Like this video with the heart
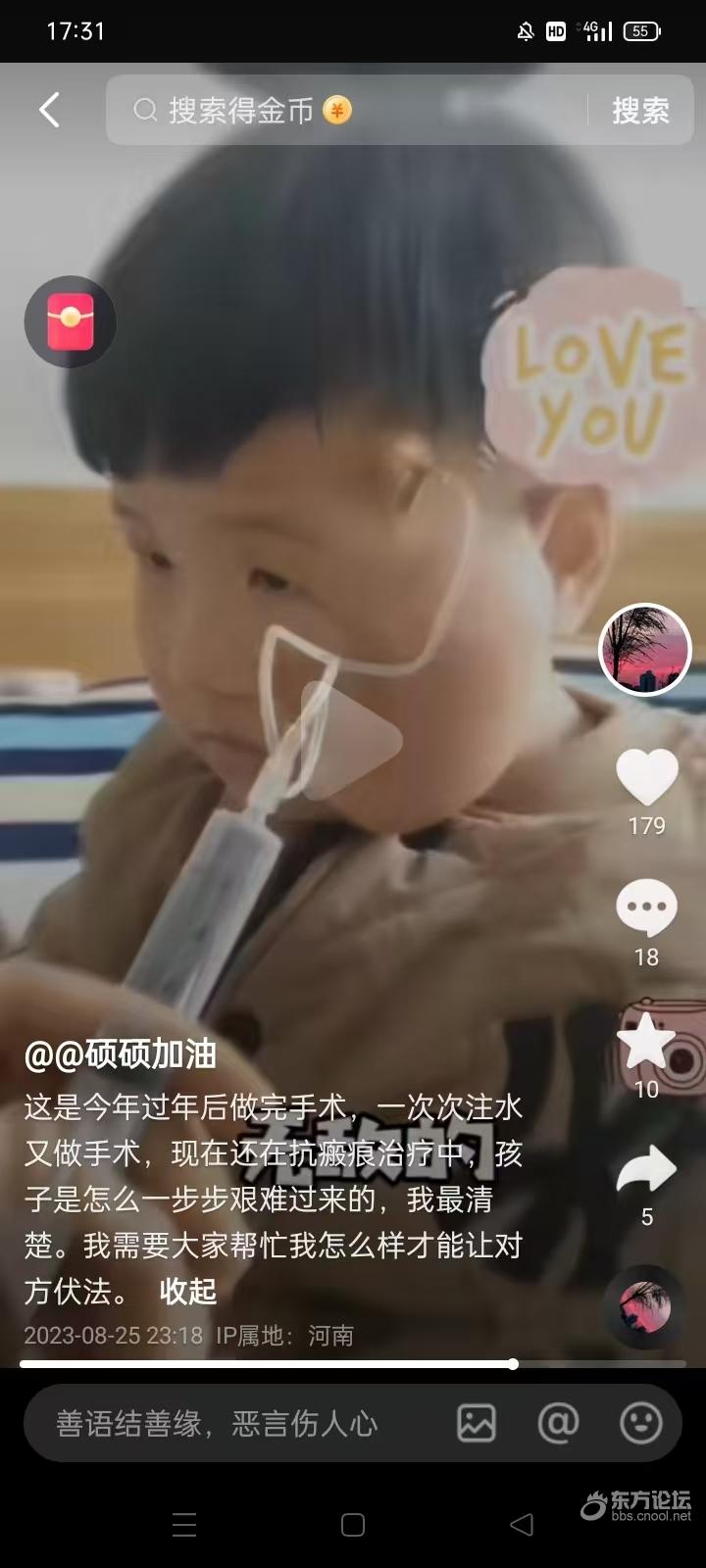Image resolution: width=706 pixels, height=1568 pixels. click(x=646, y=777)
